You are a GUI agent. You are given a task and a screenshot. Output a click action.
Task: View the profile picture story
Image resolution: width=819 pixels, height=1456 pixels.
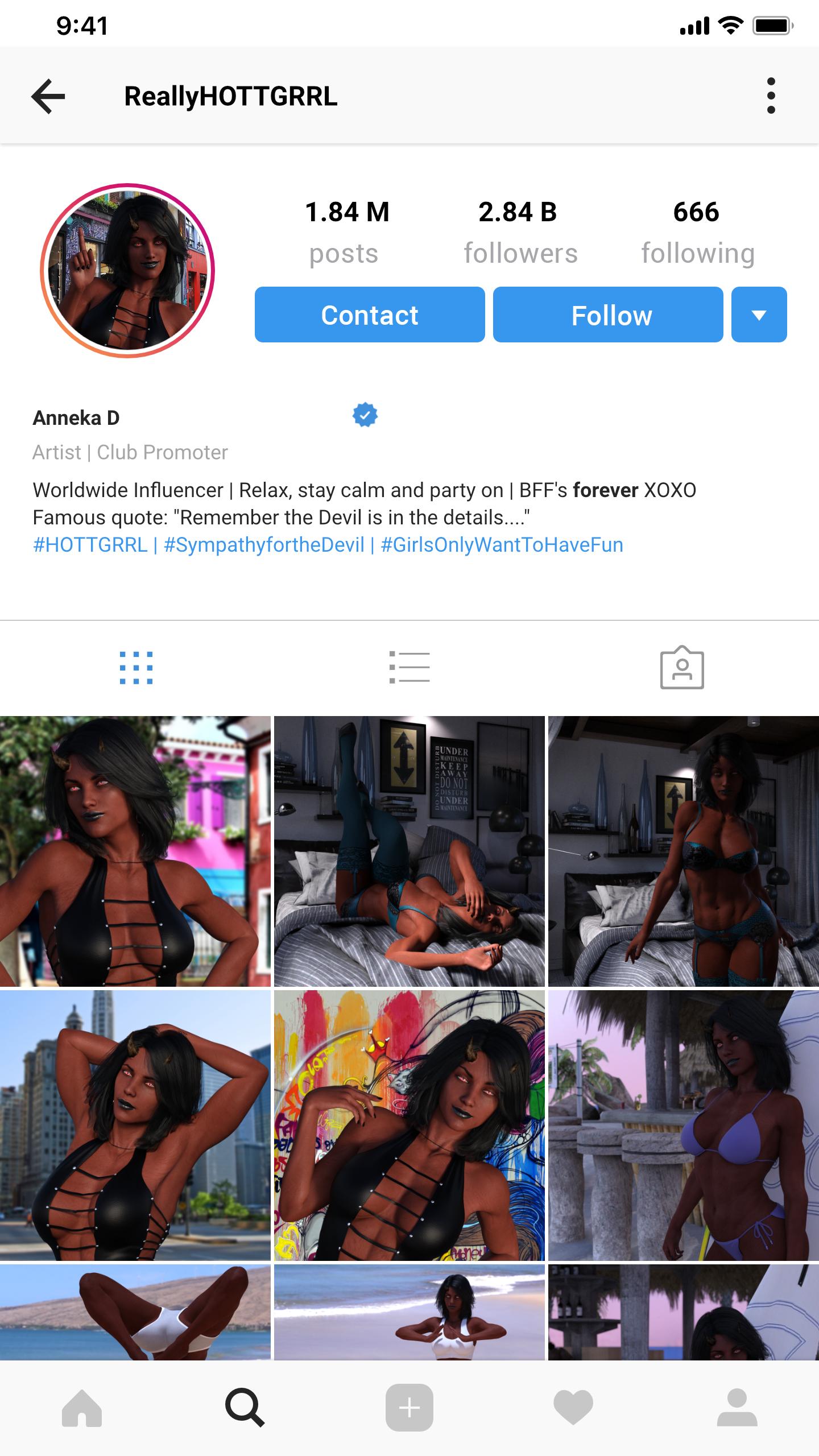(127, 271)
